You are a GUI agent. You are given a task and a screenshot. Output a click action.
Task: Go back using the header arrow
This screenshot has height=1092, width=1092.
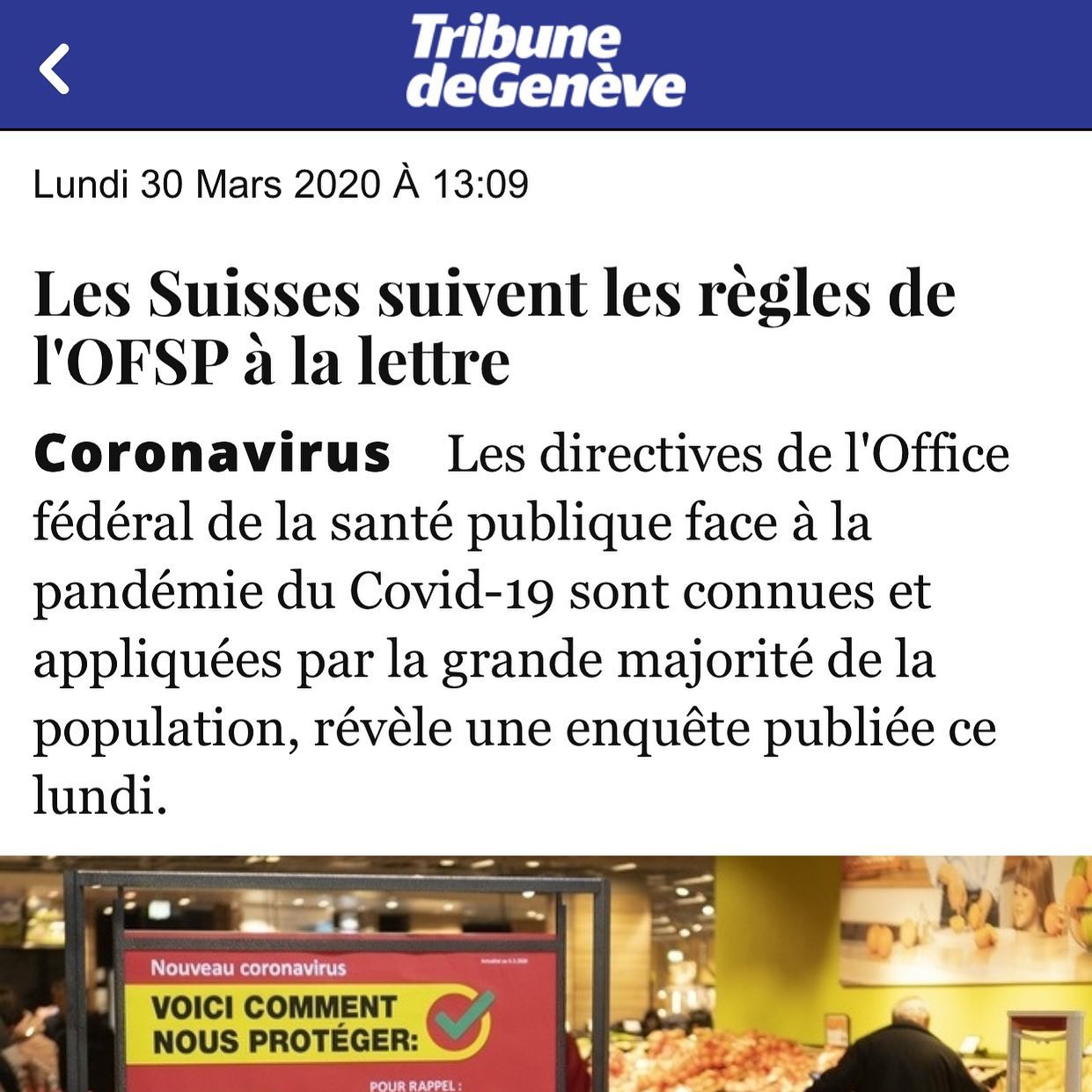pyautogui.click(x=55, y=69)
